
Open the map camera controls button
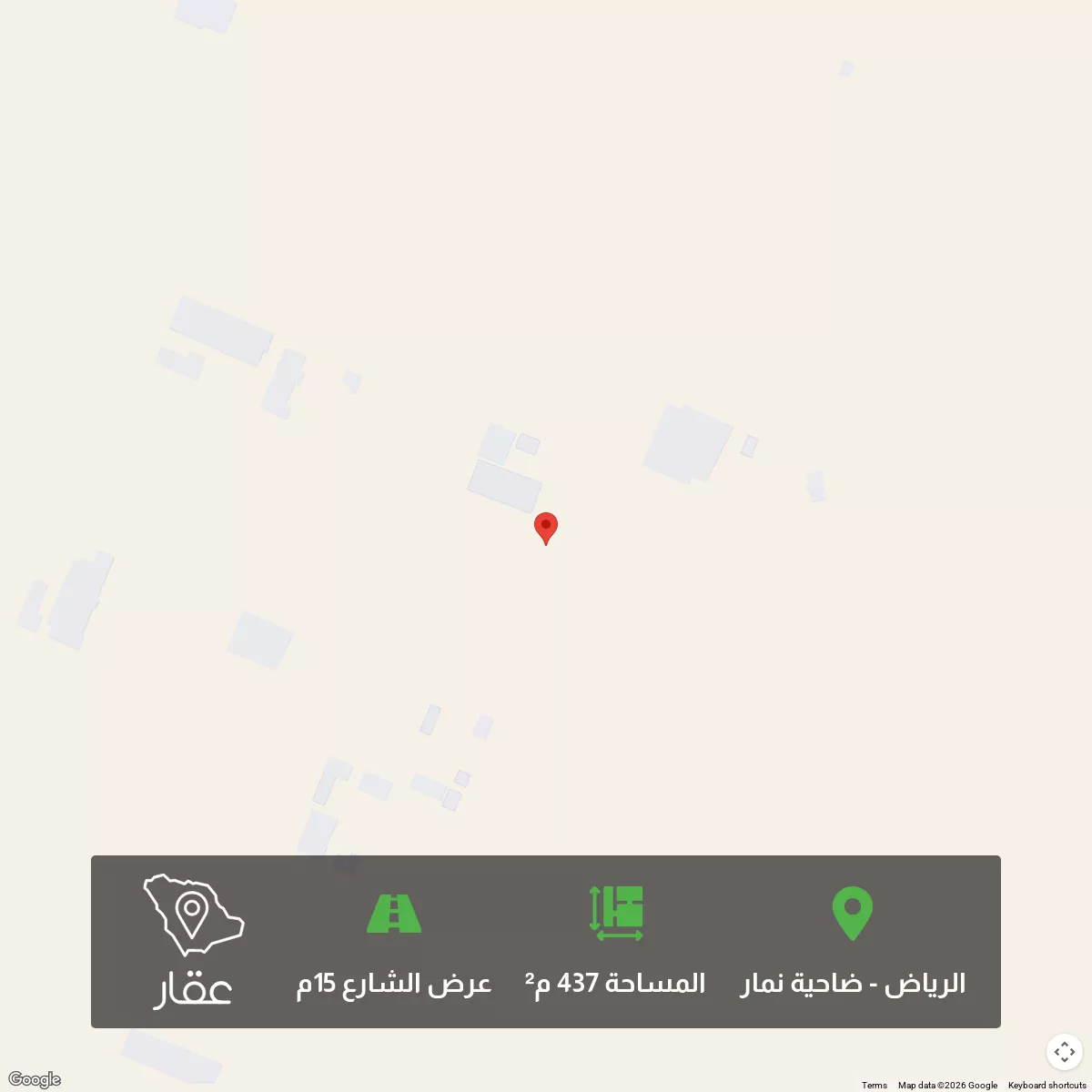[x=1064, y=1052]
